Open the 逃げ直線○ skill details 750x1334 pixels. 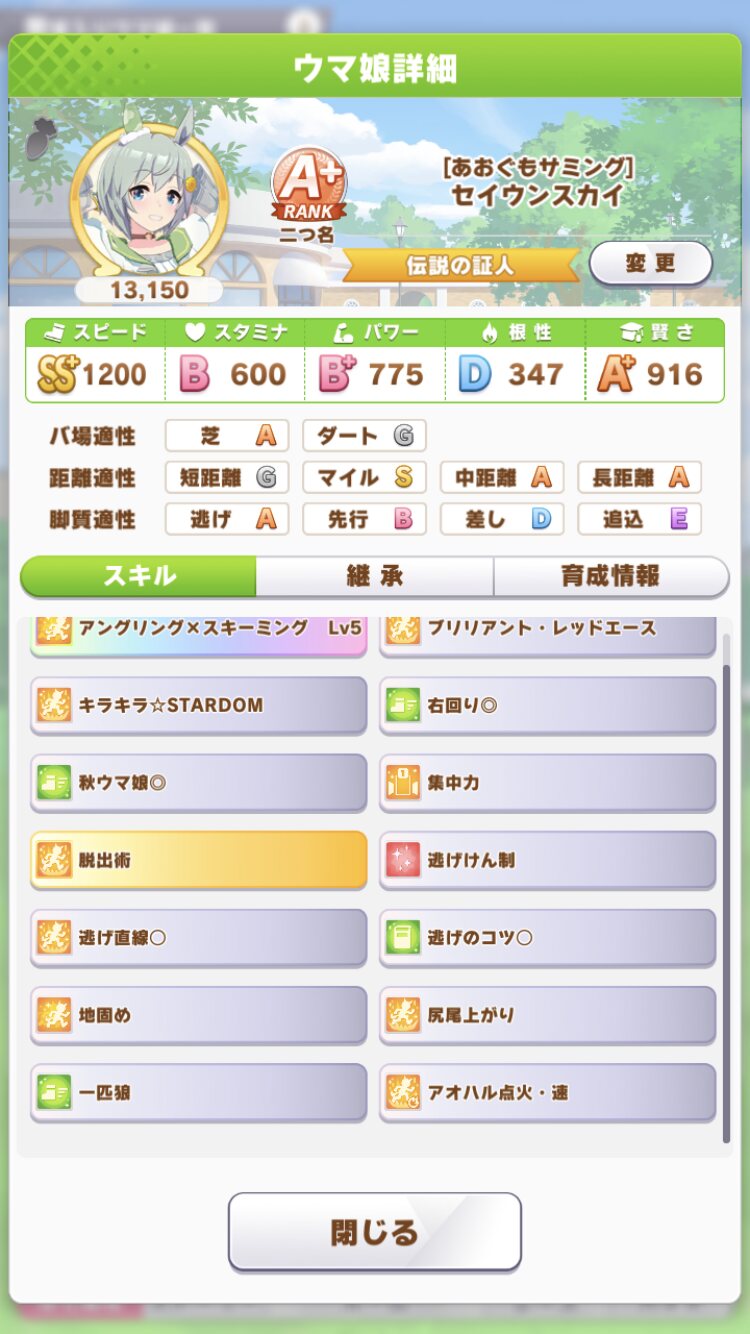coord(199,937)
